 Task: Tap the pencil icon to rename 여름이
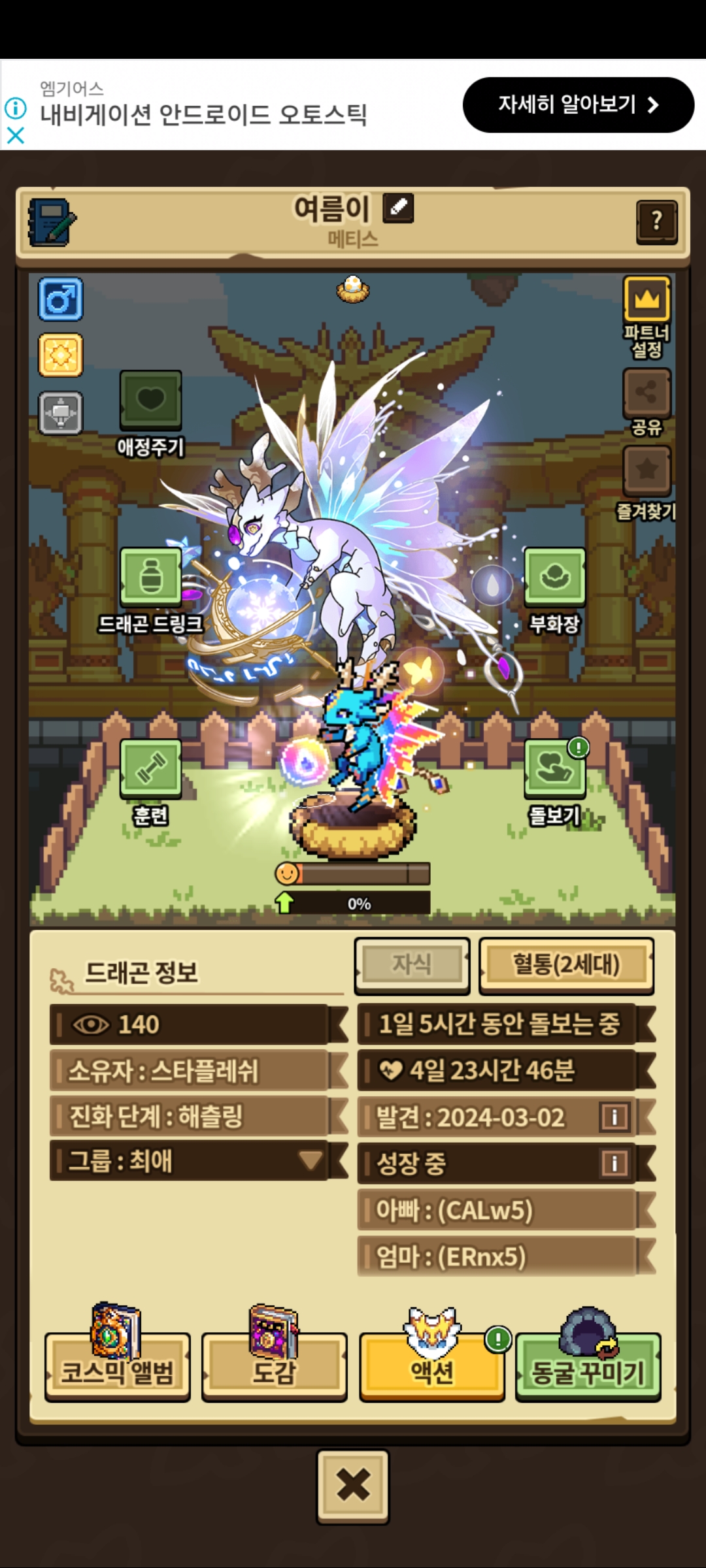coord(398,208)
